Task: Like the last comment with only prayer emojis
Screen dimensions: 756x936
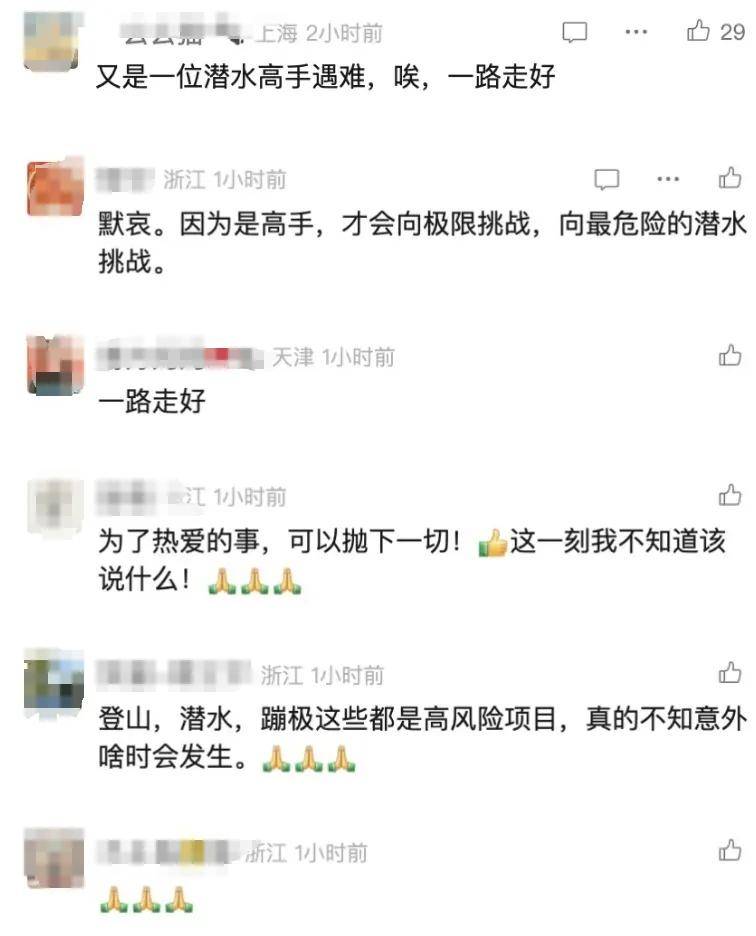Action: [730, 851]
